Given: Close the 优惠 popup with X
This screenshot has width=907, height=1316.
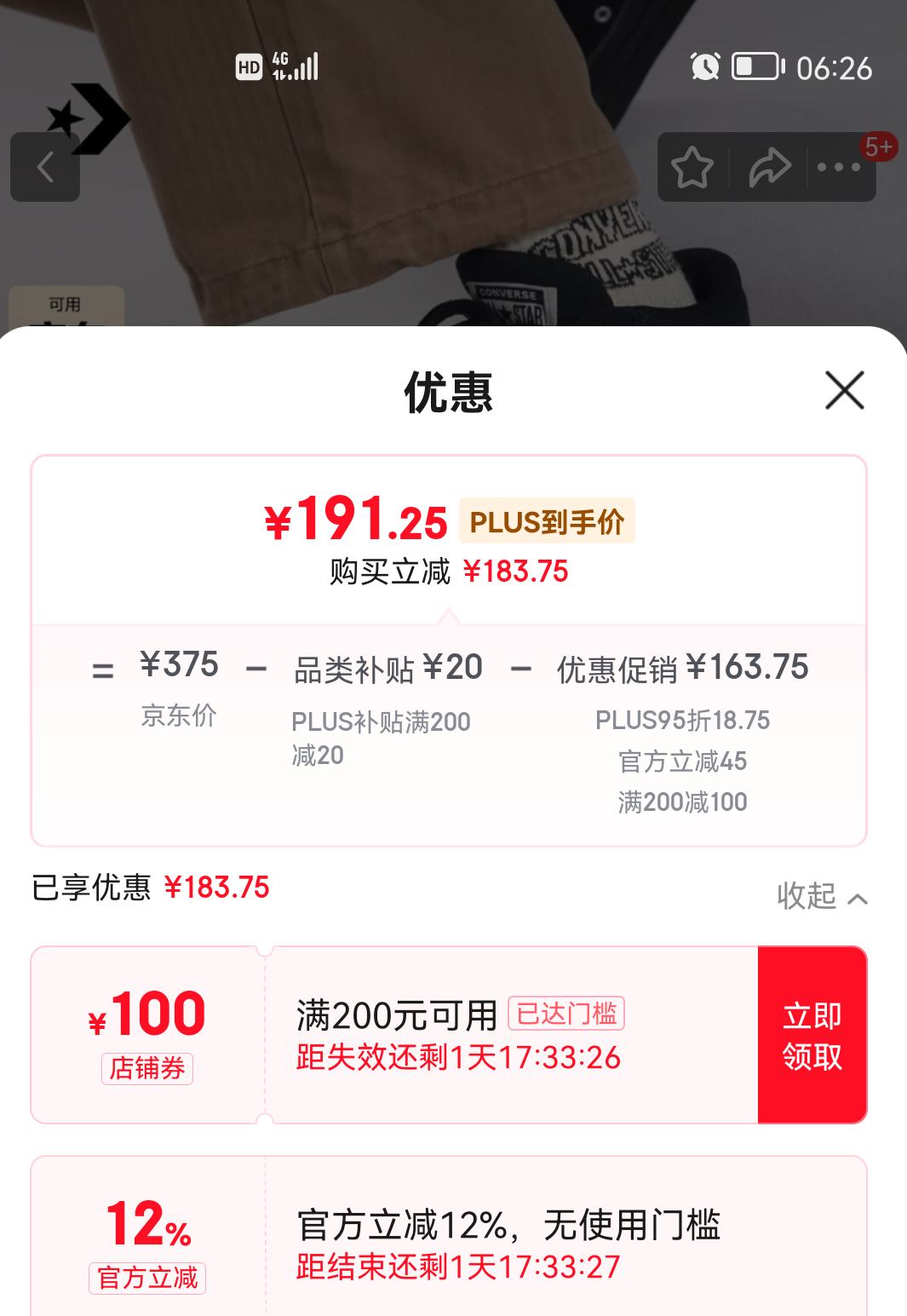Looking at the screenshot, I should (844, 391).
